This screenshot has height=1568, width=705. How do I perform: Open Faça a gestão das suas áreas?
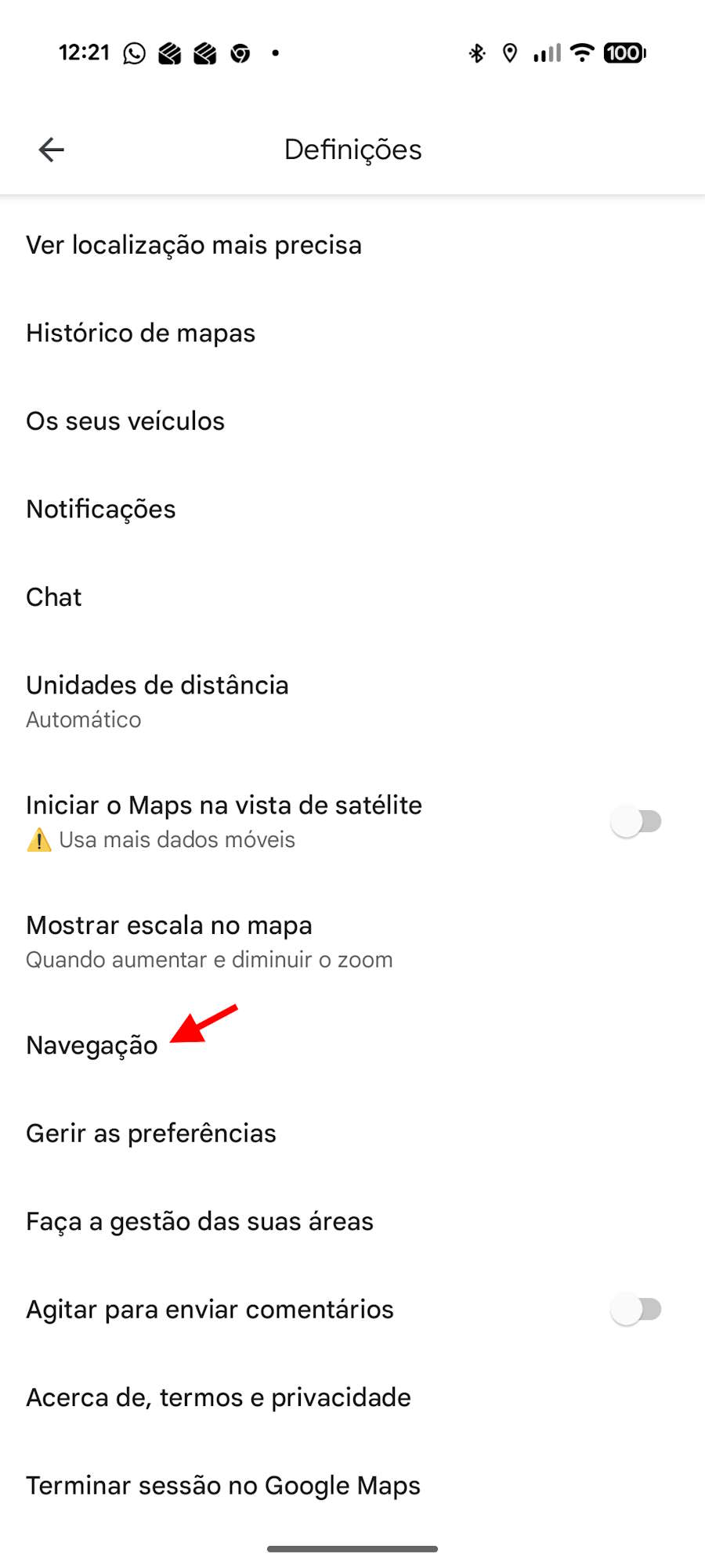click(200, 1221)
